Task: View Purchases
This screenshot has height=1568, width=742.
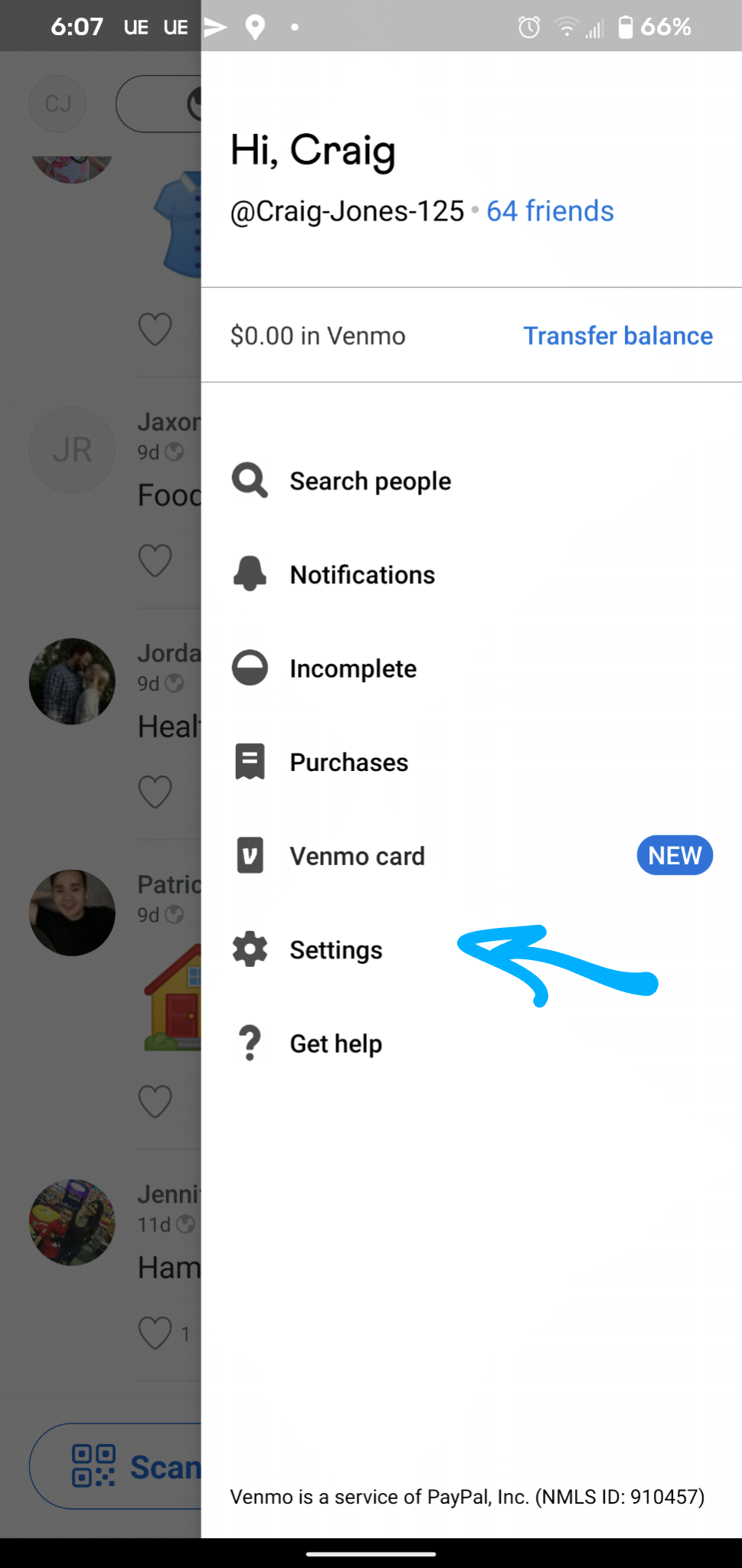Action: tap(348, 763)
